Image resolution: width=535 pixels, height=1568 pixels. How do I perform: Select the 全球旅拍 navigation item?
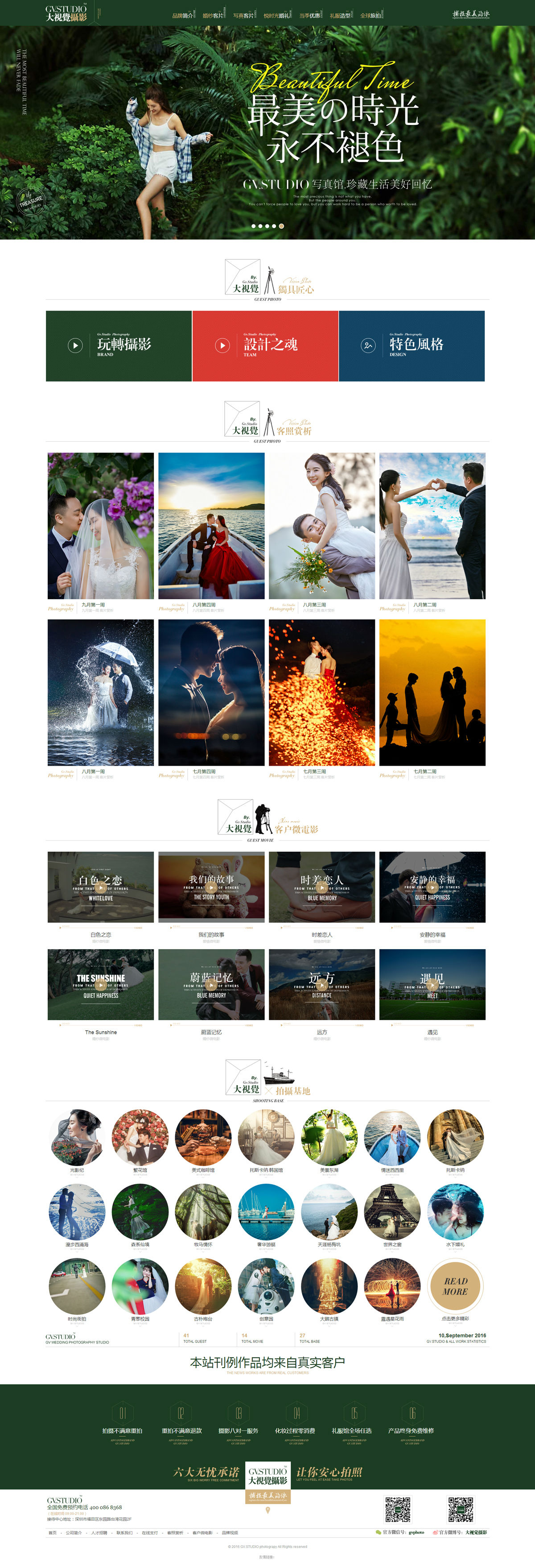pos(370,15)
